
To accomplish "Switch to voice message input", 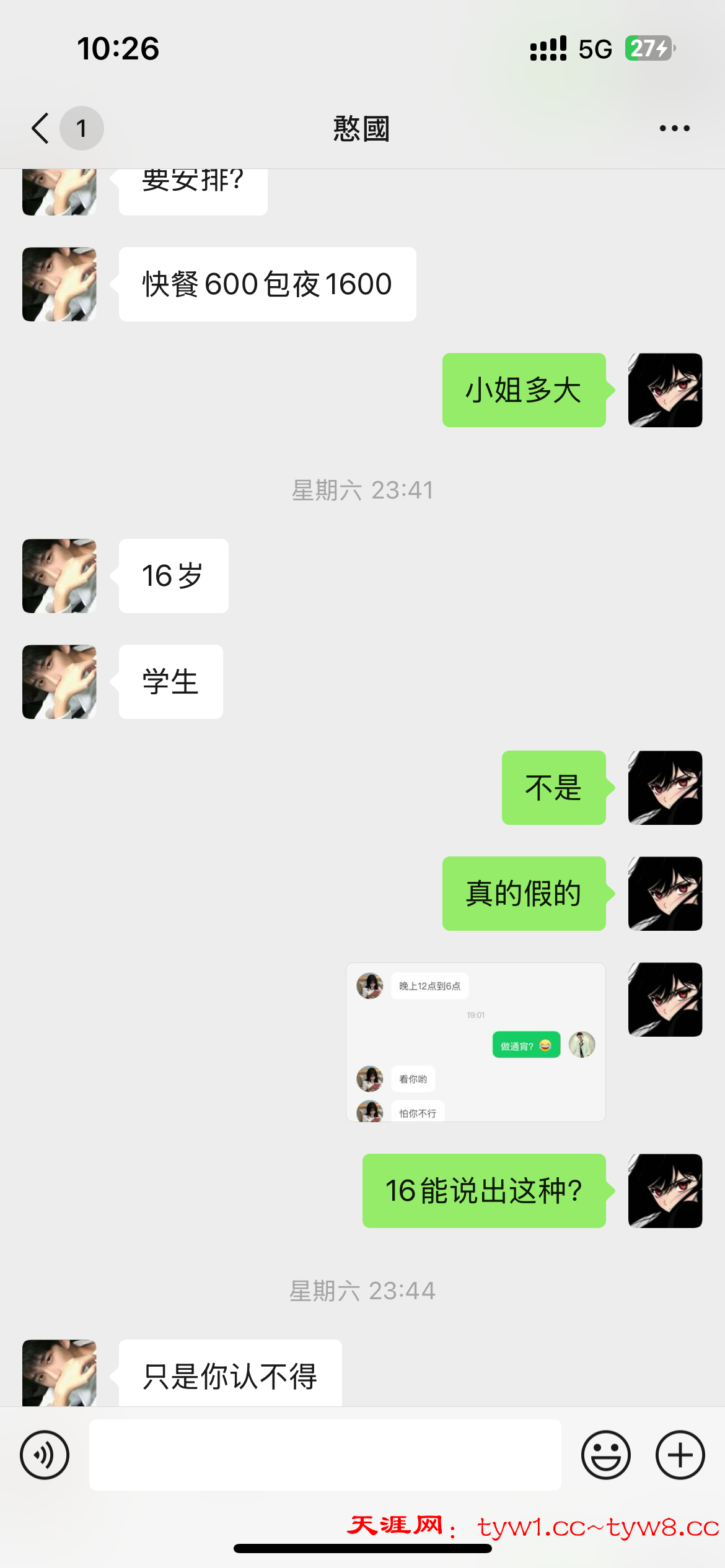I will 45,1455.
